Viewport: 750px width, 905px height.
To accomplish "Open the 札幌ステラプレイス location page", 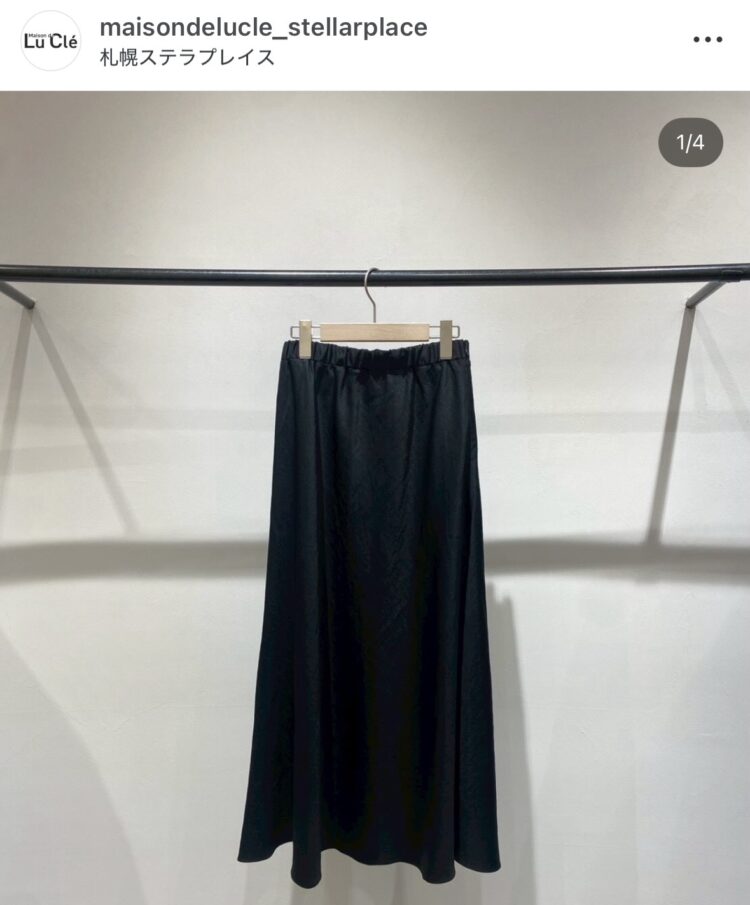I will (x=187, y=57).
